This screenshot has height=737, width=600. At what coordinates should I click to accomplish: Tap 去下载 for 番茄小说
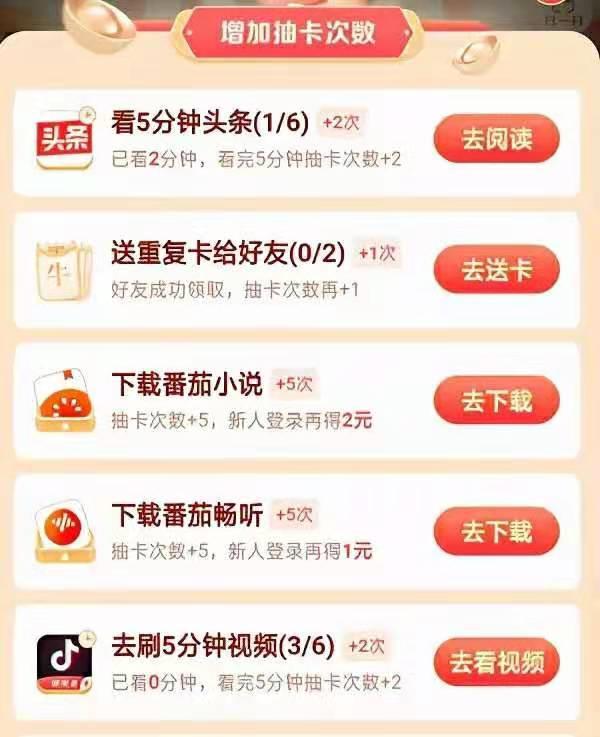click(496, 401)
